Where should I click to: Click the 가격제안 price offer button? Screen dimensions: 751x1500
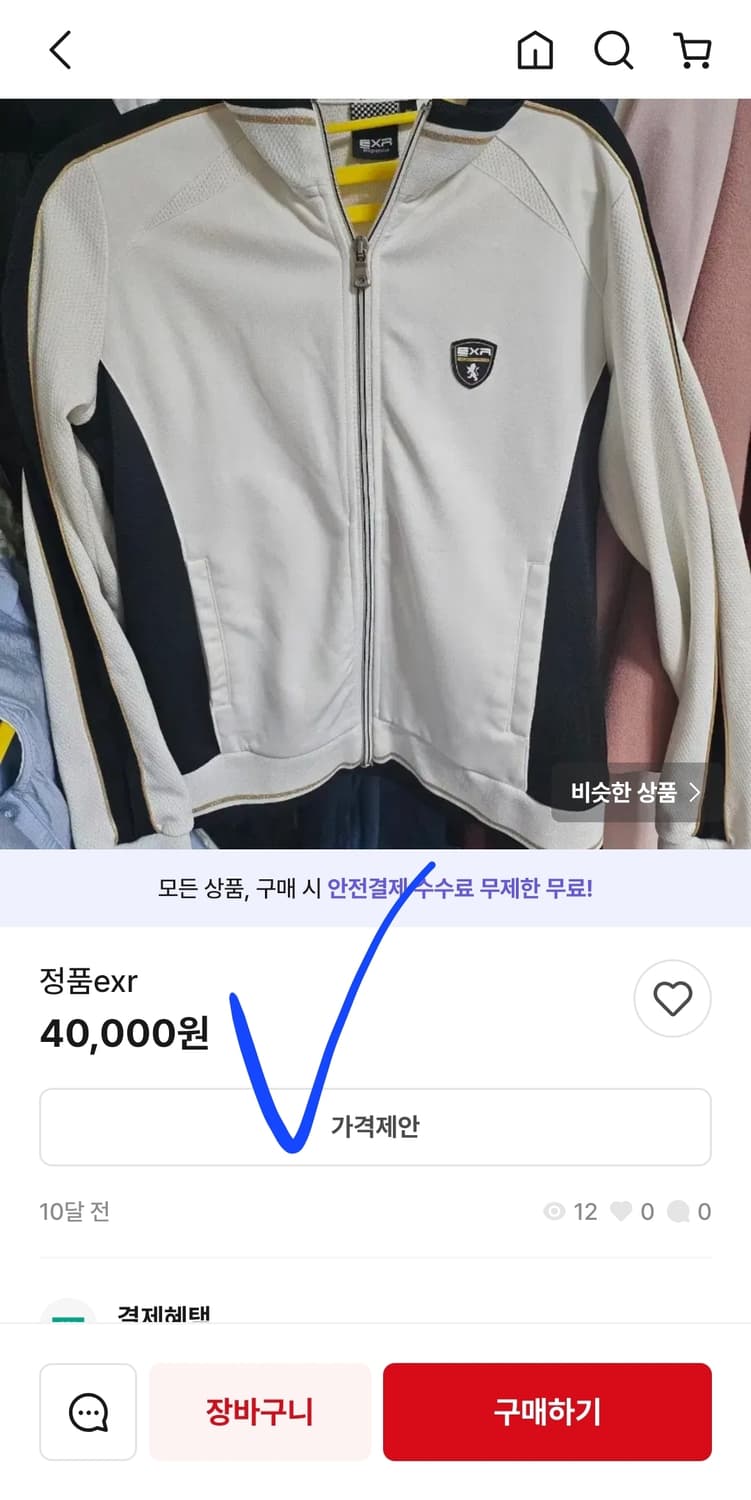(x=375, y=1126)
